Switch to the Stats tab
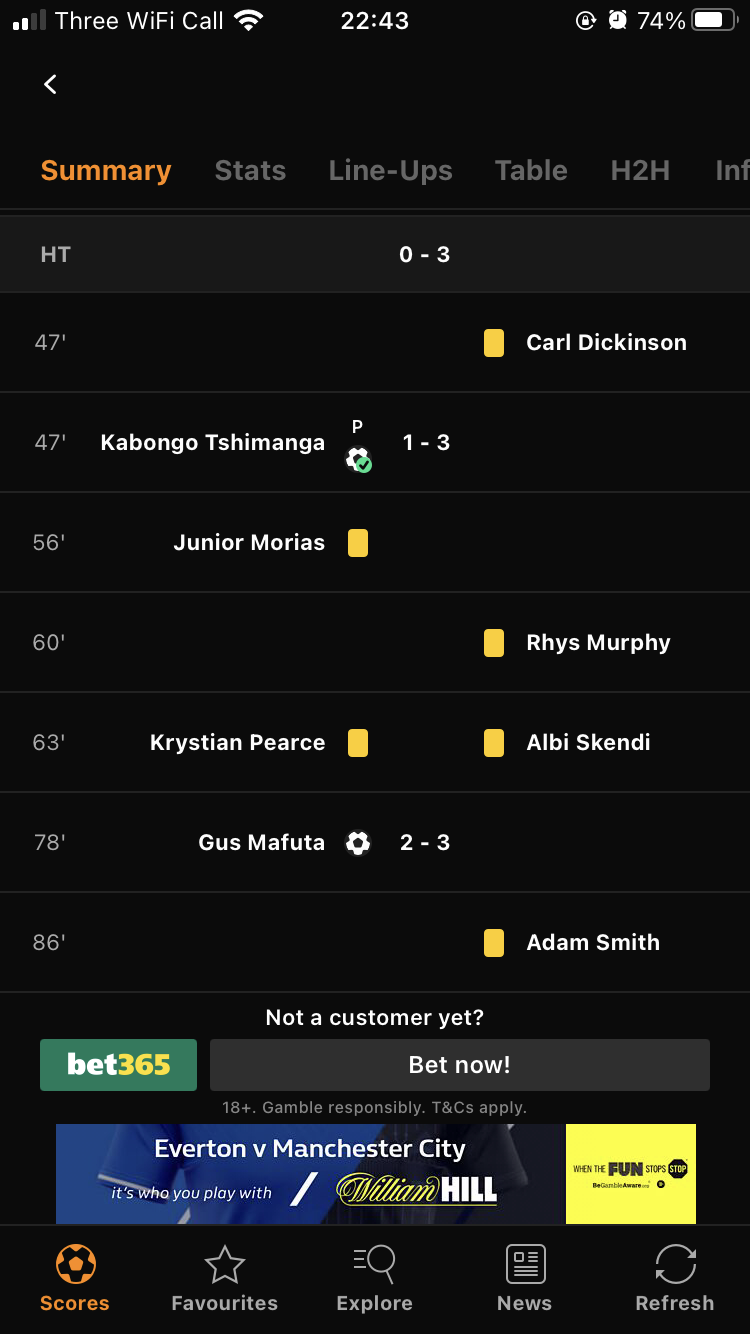 250,171
